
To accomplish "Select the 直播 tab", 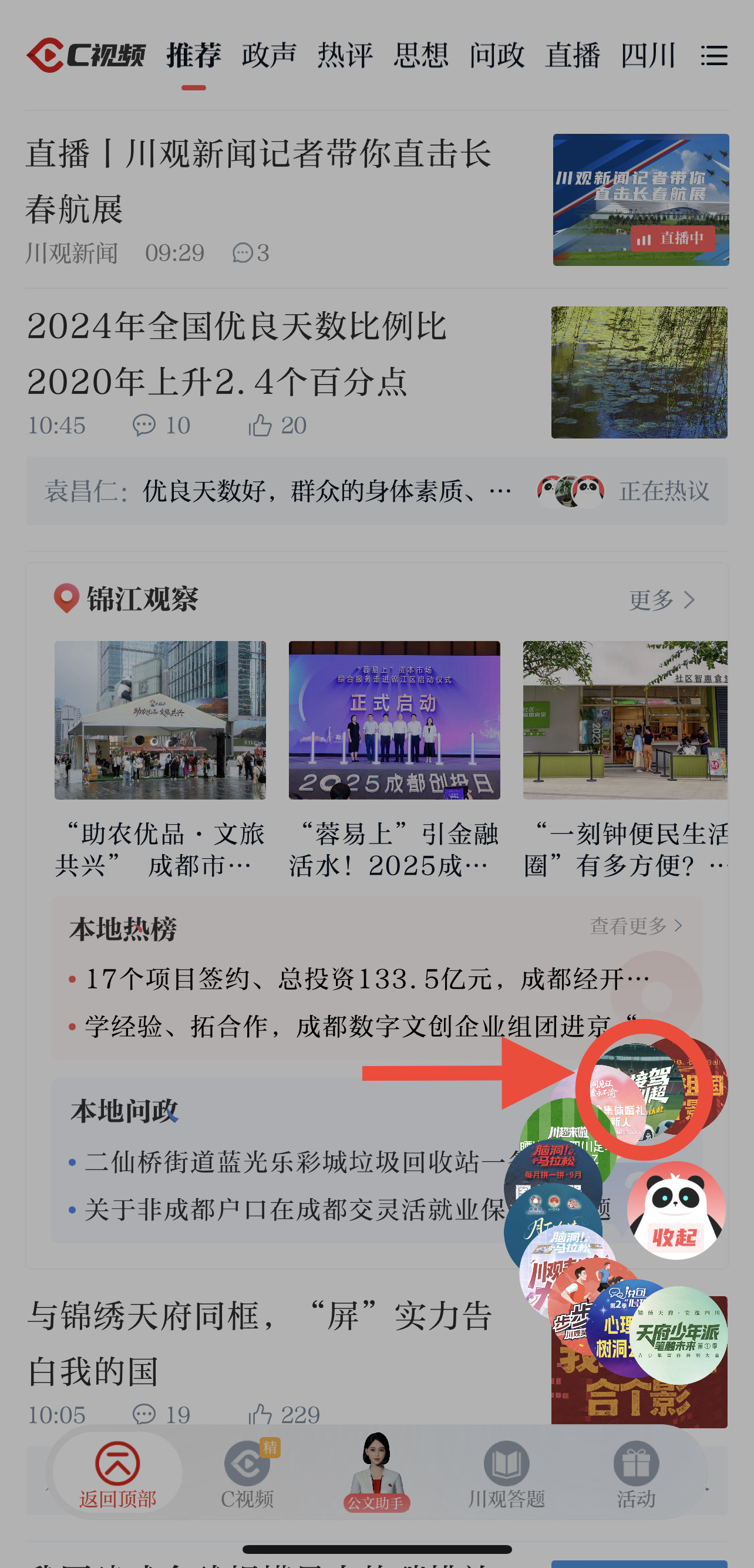I will 573,56.
